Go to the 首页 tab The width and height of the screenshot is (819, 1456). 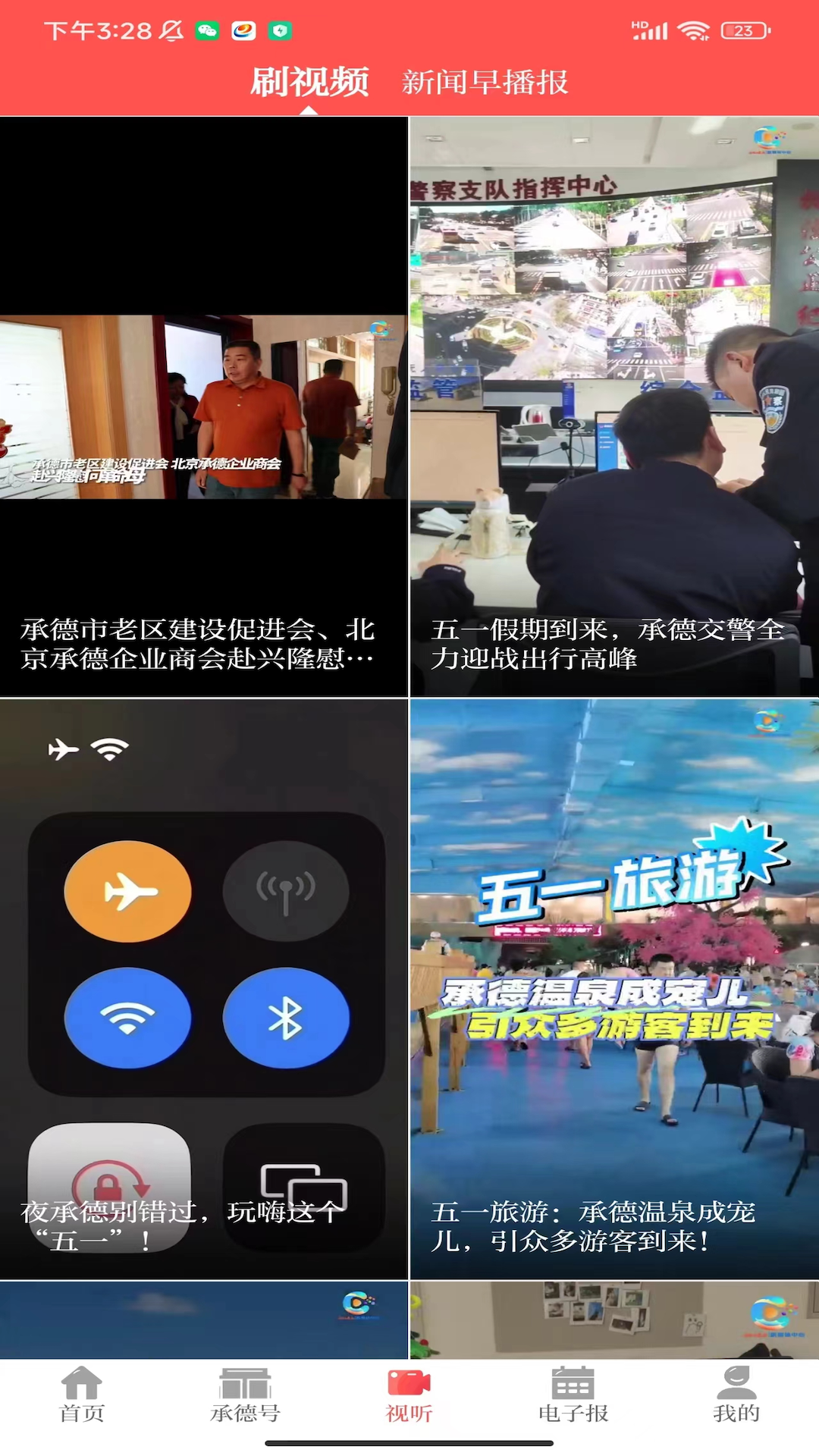click(x=81, y=1395)
